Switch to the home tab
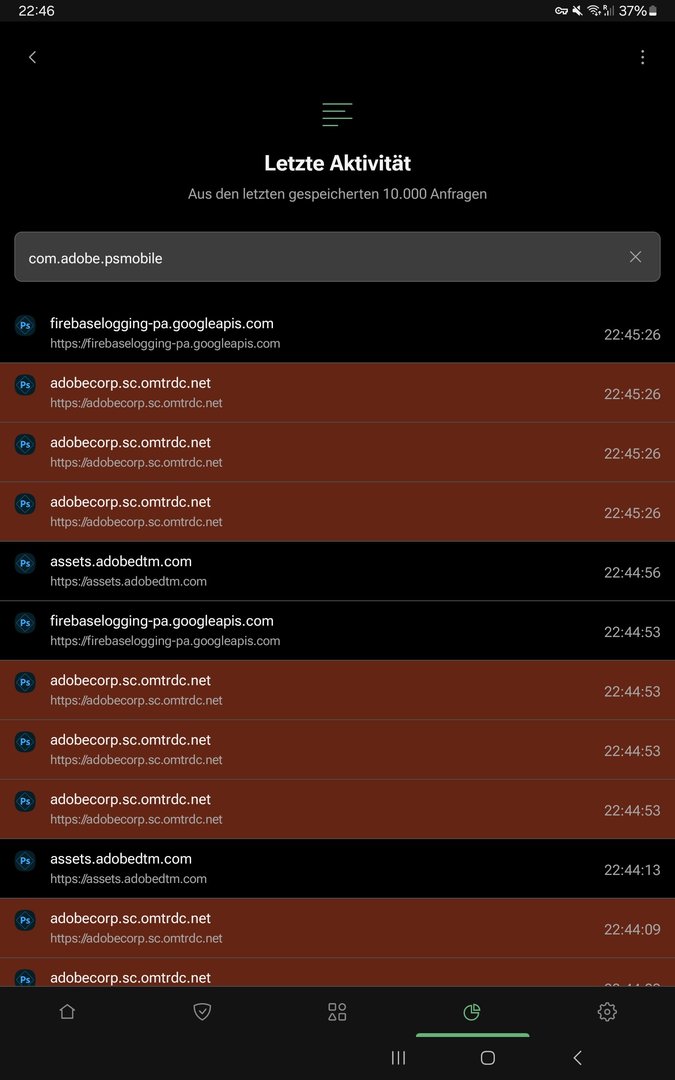 pyautogui.click(x=67, y=1012)
